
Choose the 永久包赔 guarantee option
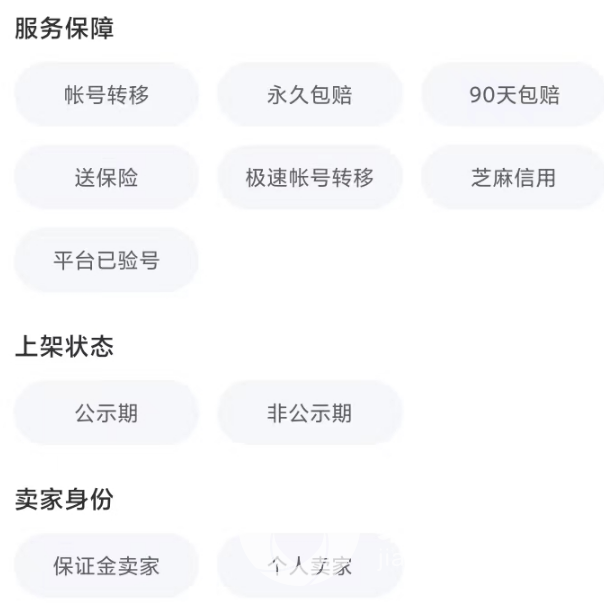click(310, 96)
